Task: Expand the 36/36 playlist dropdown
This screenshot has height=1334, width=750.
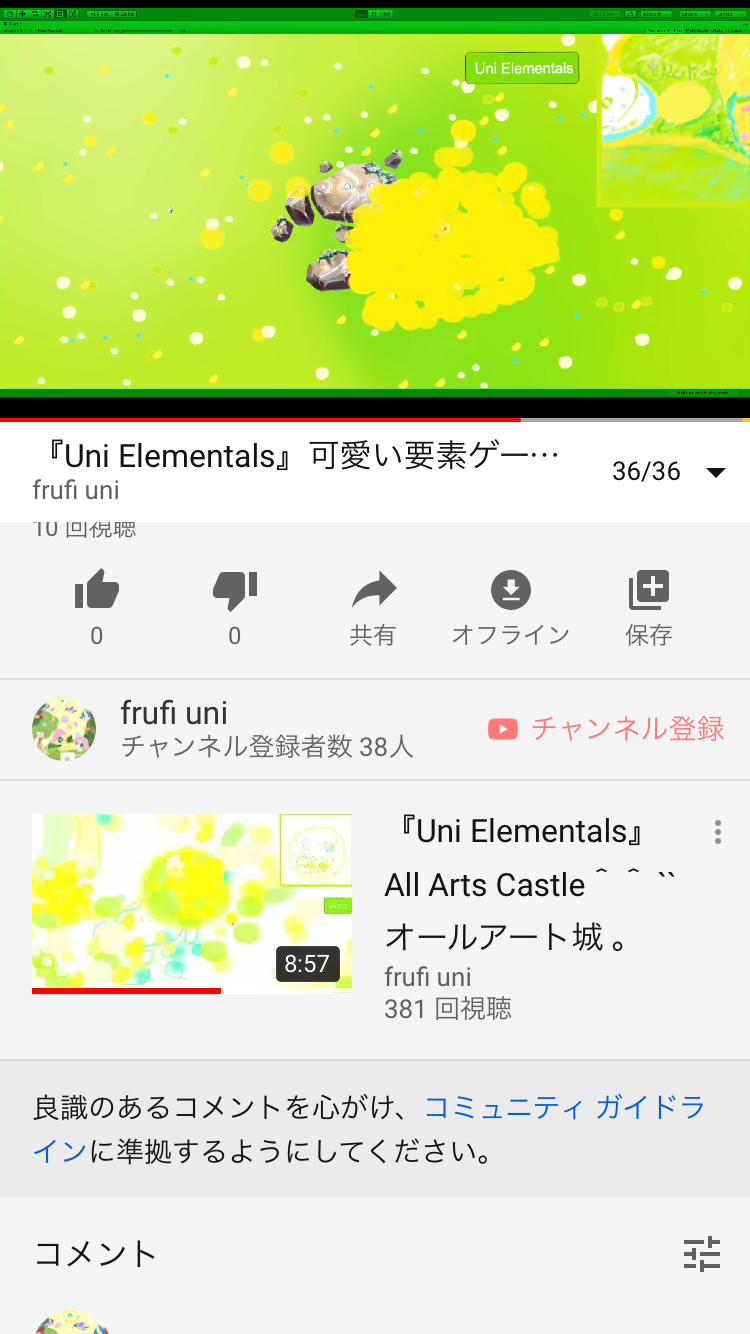Action: click(716, 472)
